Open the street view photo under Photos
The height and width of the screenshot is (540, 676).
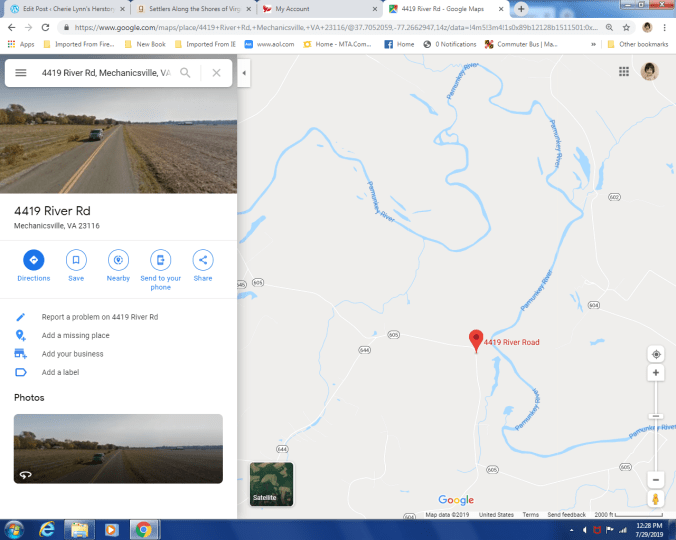[118, 448]
